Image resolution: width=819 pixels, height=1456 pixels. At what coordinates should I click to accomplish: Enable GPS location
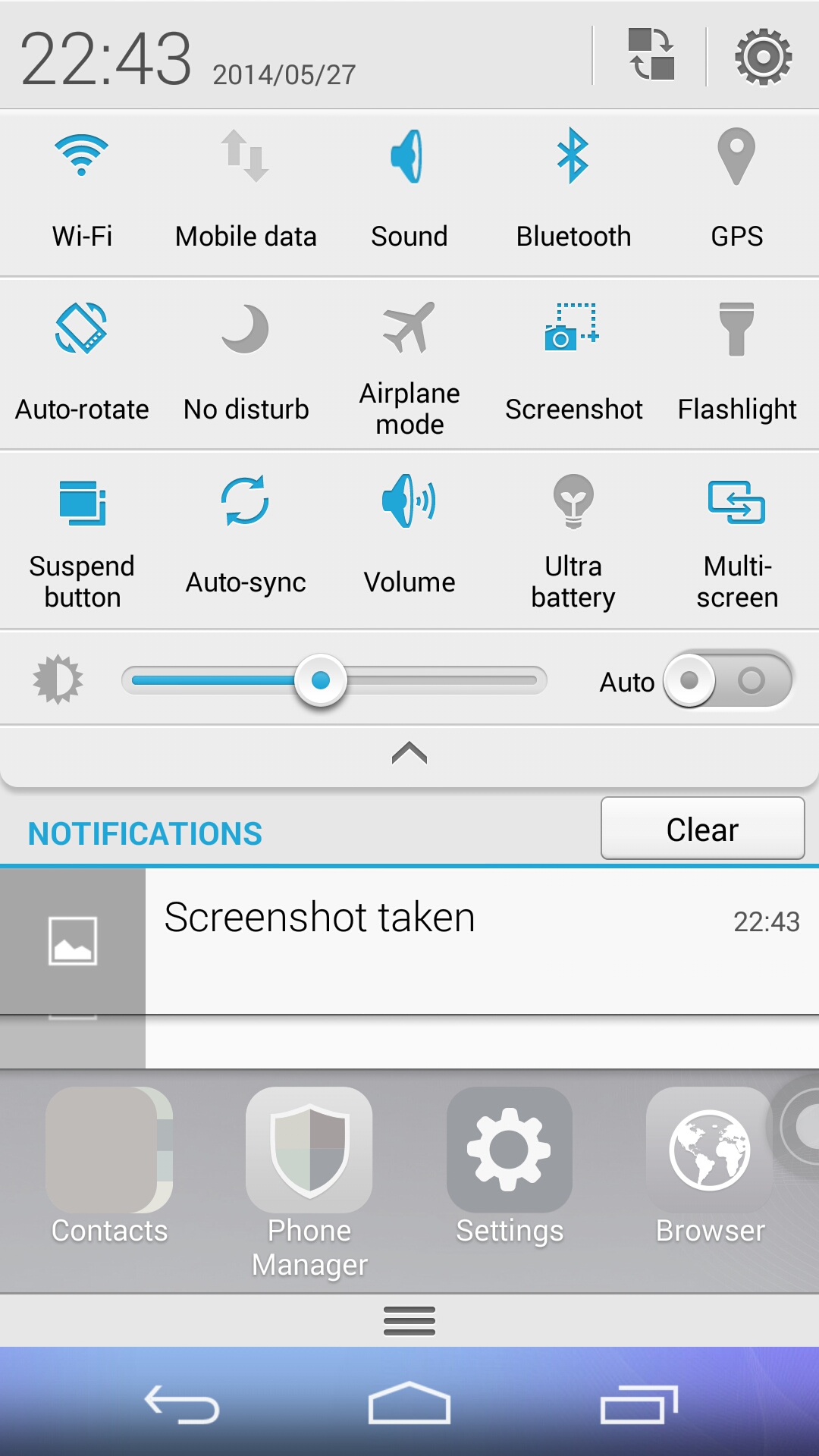[x=737, y=192]
